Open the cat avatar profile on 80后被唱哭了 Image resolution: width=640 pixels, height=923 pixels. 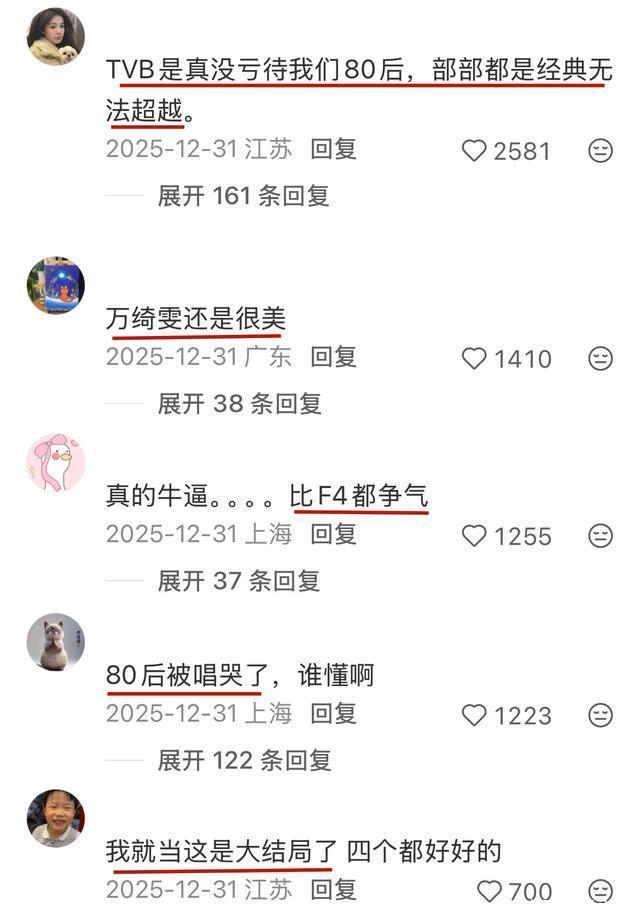point(55,641)
